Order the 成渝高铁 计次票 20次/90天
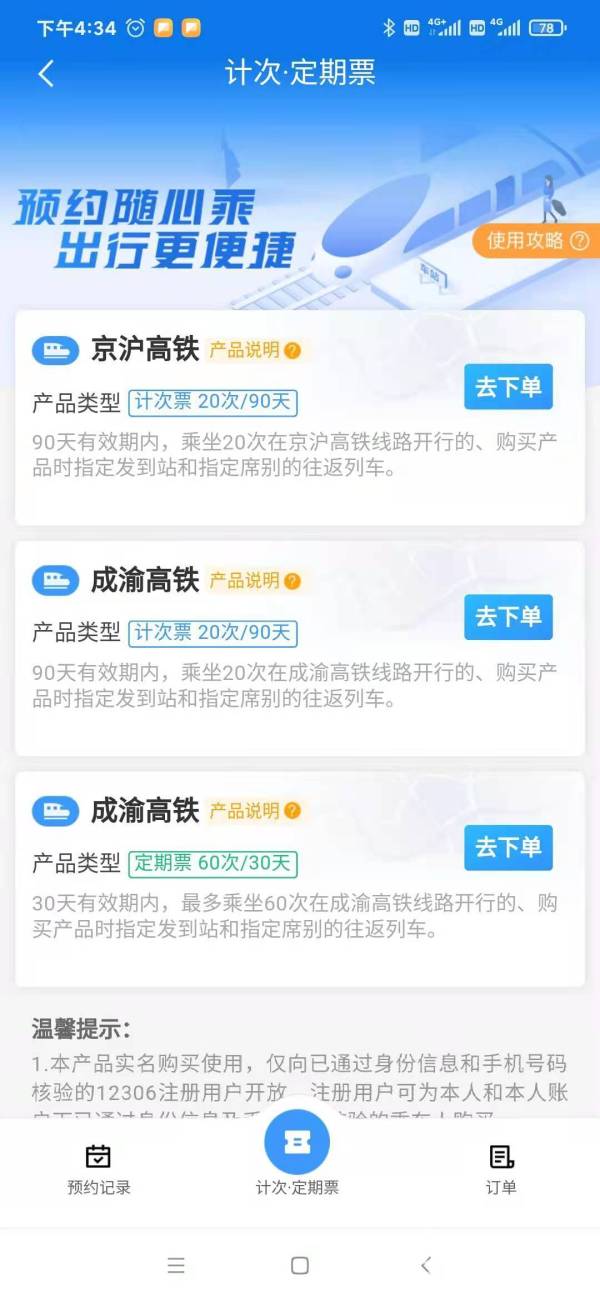 pos(508,617)
